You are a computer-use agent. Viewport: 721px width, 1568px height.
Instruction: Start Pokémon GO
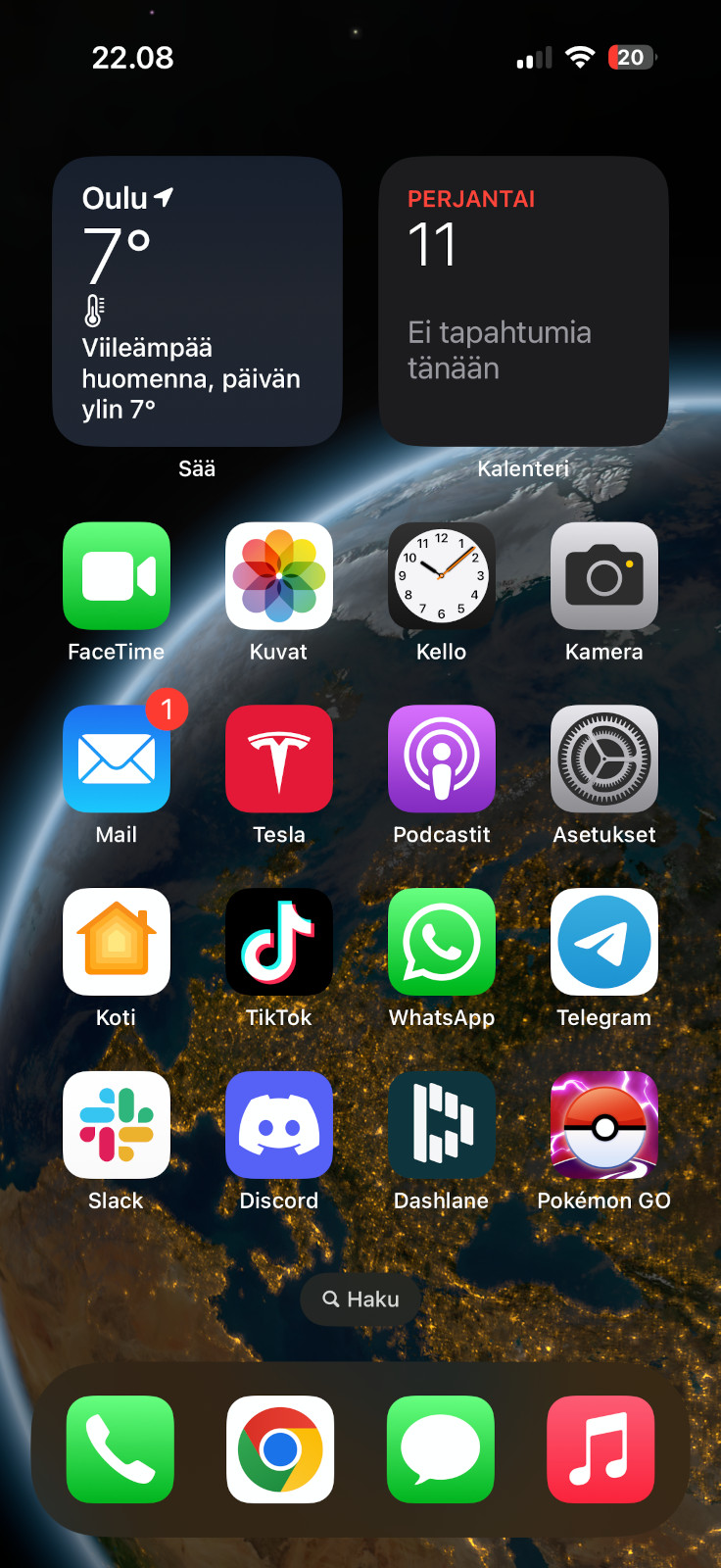click(x=604, y=1125)
